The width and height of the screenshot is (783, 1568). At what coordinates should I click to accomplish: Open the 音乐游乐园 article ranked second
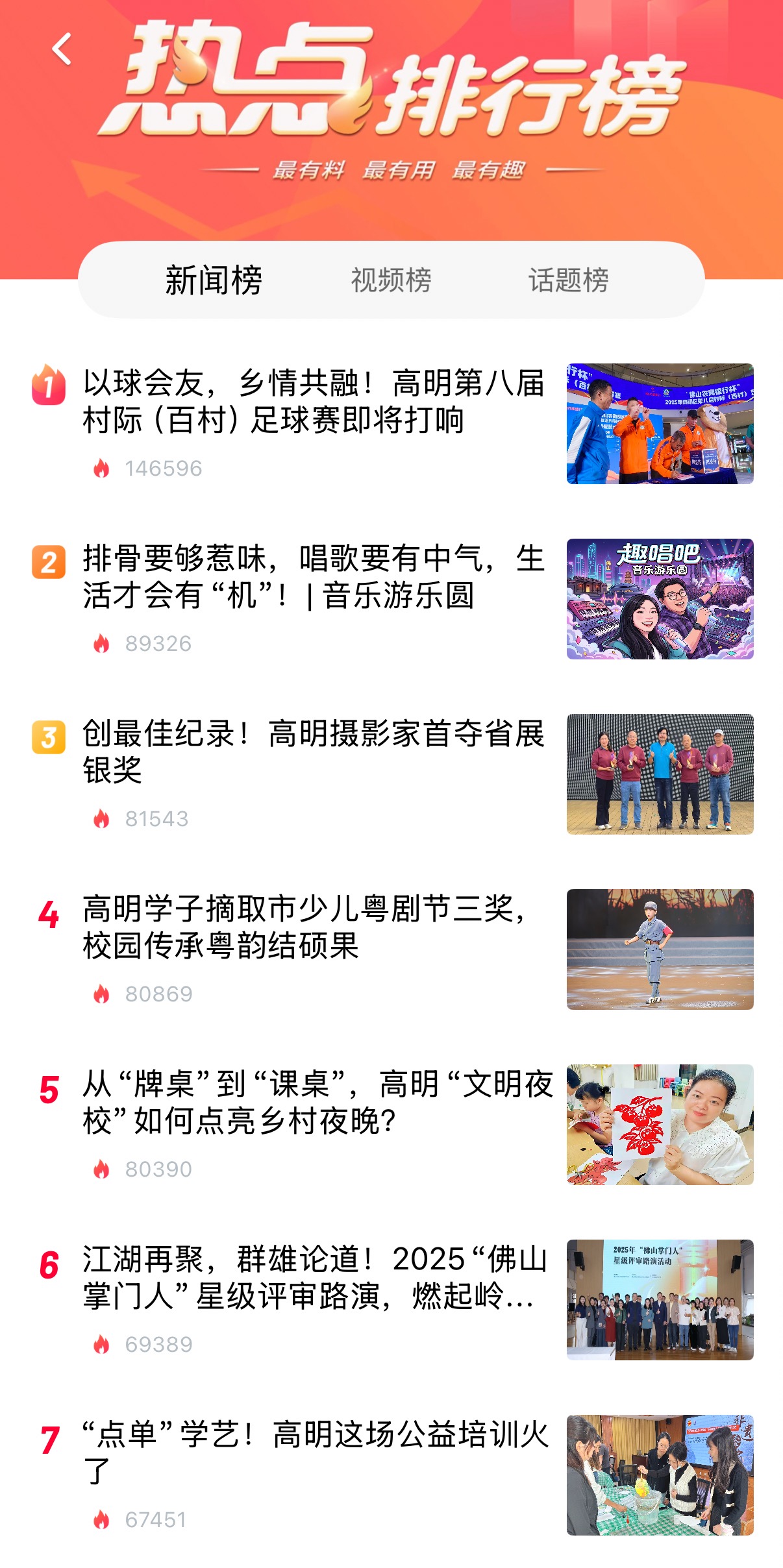tap(313, 576)
